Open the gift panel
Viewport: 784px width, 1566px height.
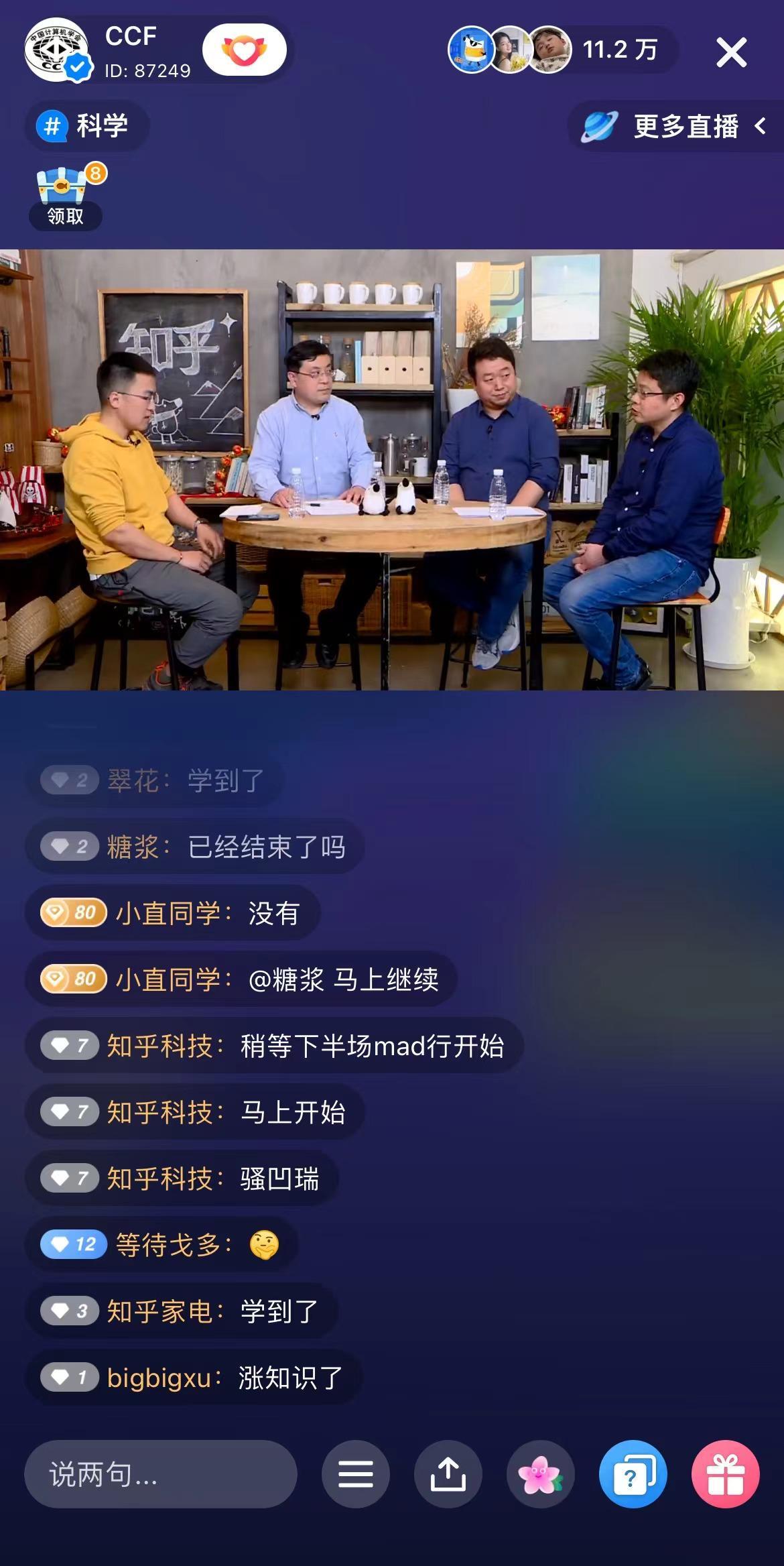point(726,1474)
